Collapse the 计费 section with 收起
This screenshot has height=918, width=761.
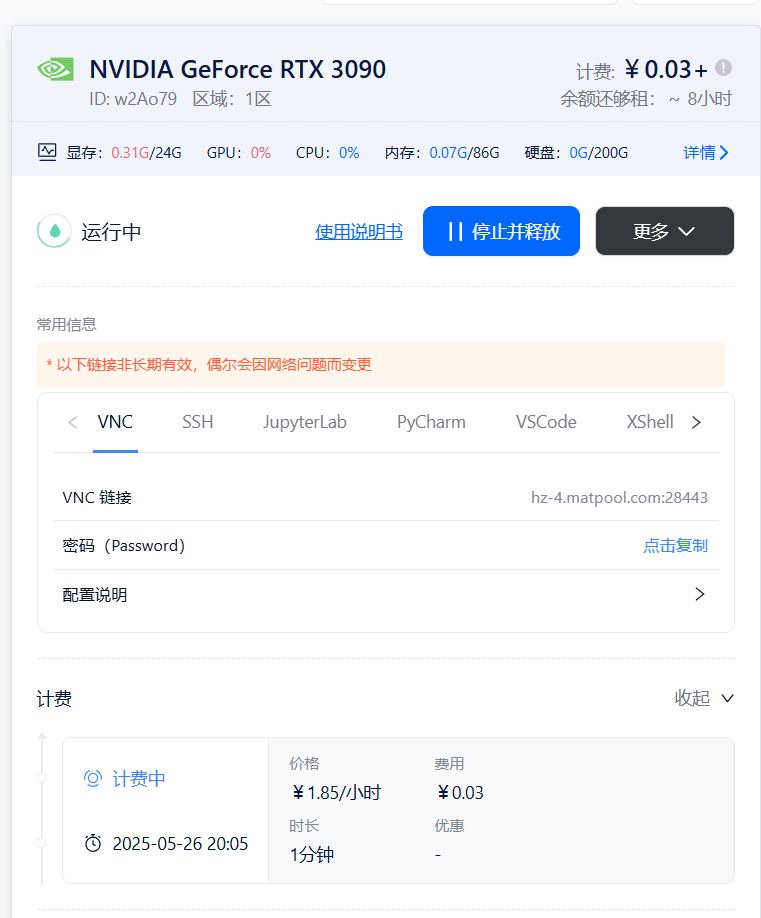(x=704, y=698)
